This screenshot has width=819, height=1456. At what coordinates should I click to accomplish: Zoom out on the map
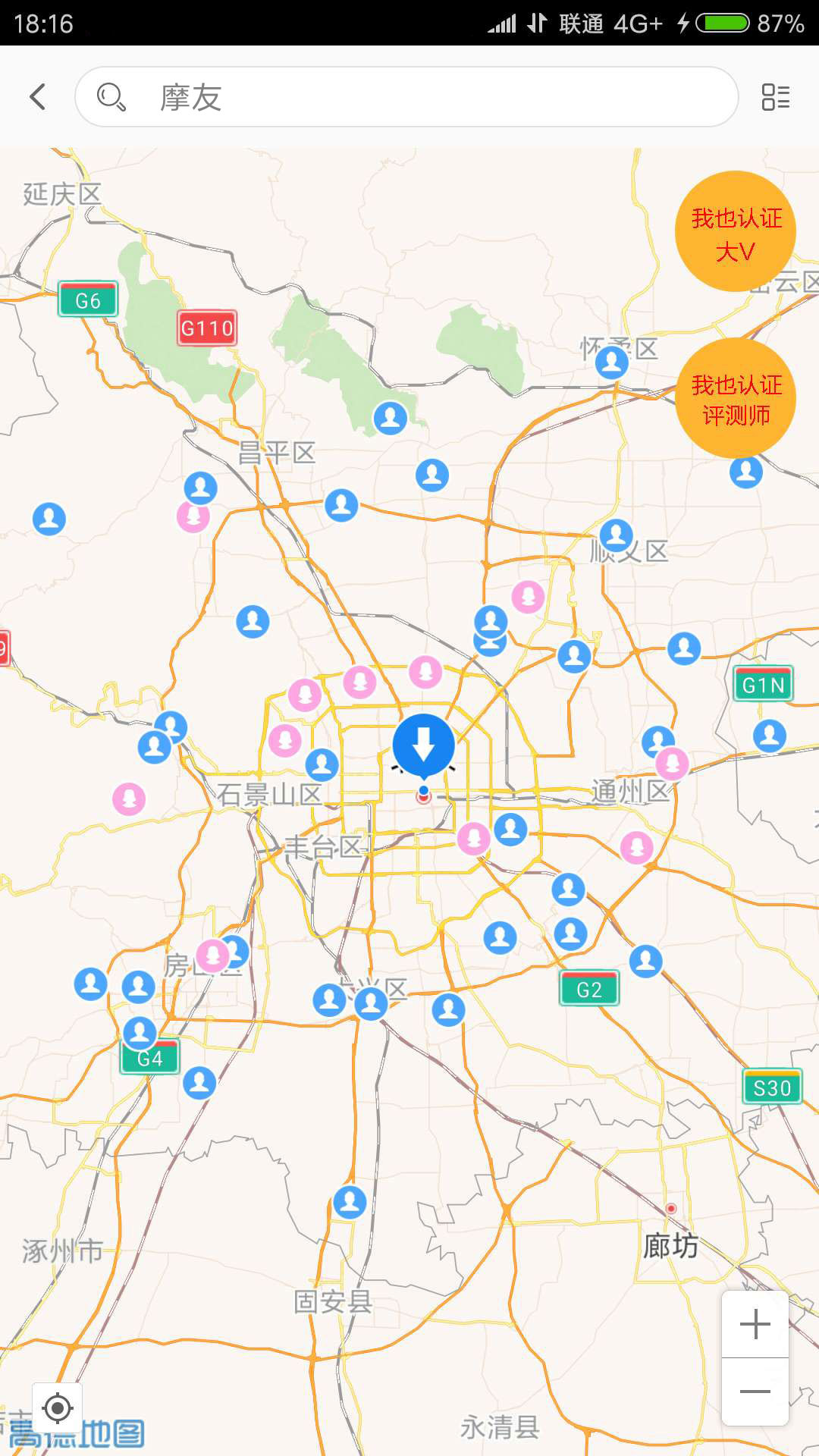[x=755, y=1392]
